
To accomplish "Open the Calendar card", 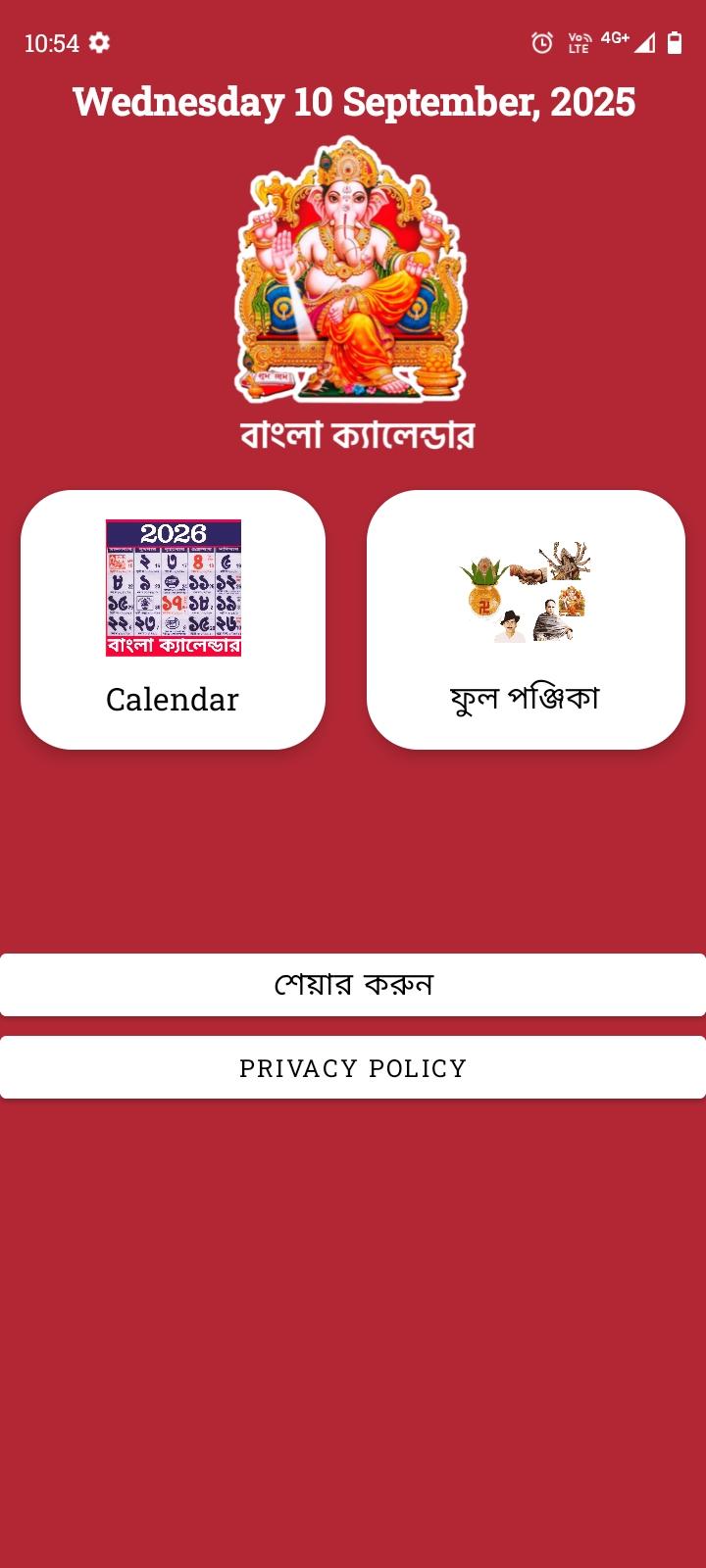I will (x=173, y=619).
